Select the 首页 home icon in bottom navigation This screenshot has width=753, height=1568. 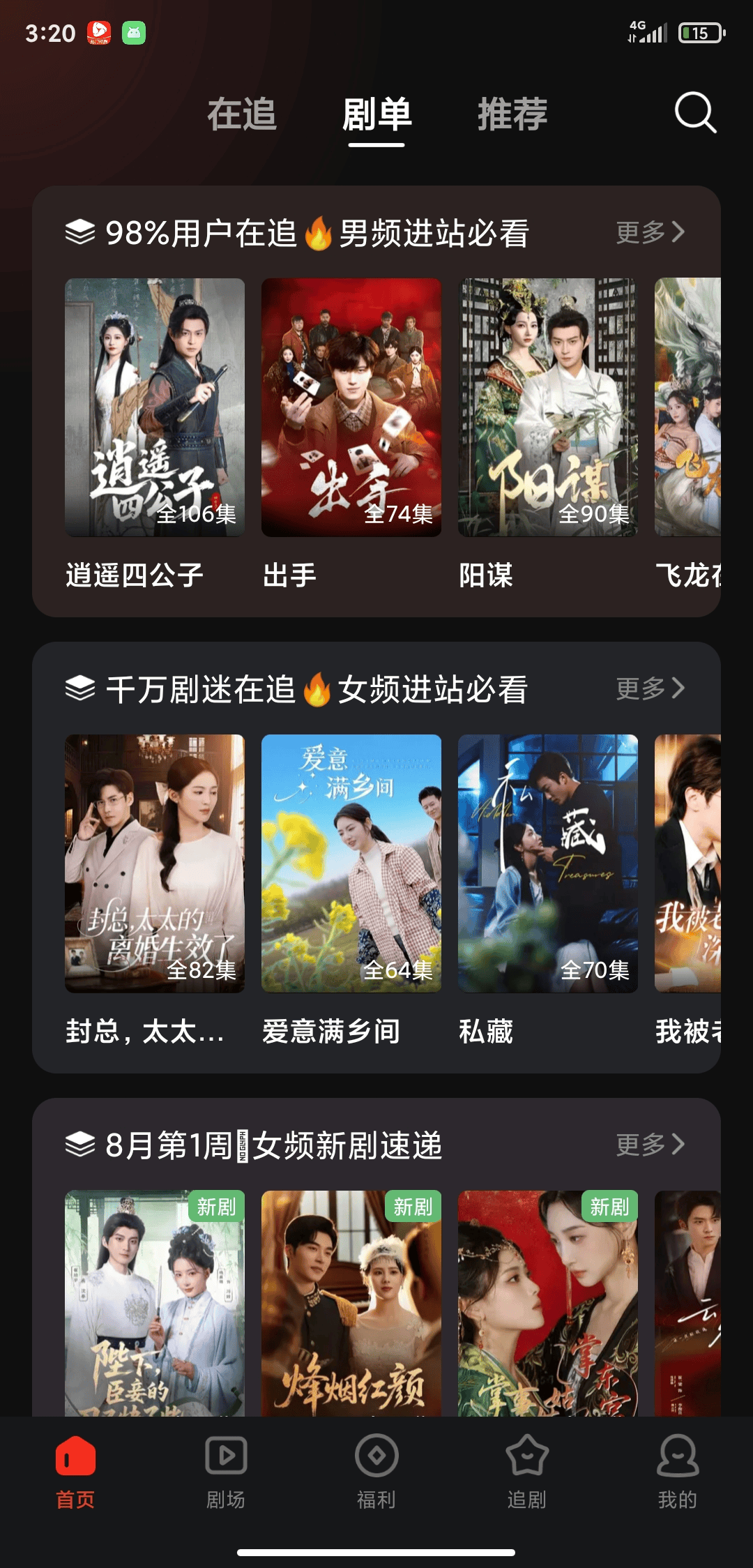click(x=75, y=1458)
